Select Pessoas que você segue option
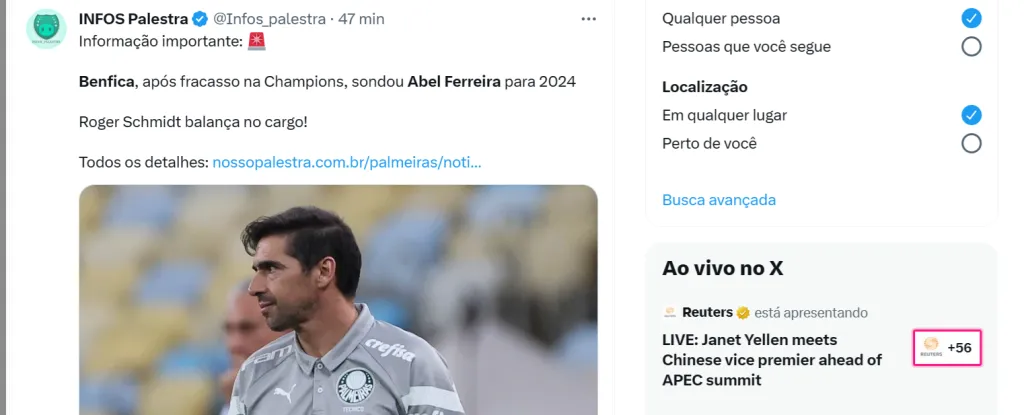The width and height of the screenshot is (1024, 415). (971, 46)
